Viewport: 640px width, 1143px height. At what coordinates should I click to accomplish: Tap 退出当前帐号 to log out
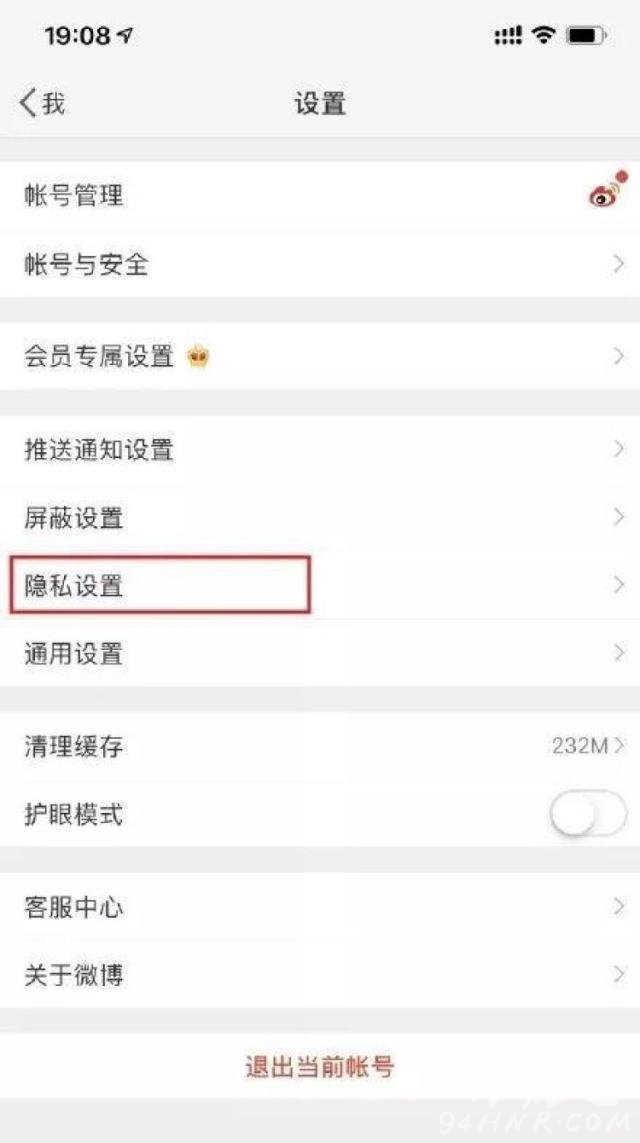320,1066
